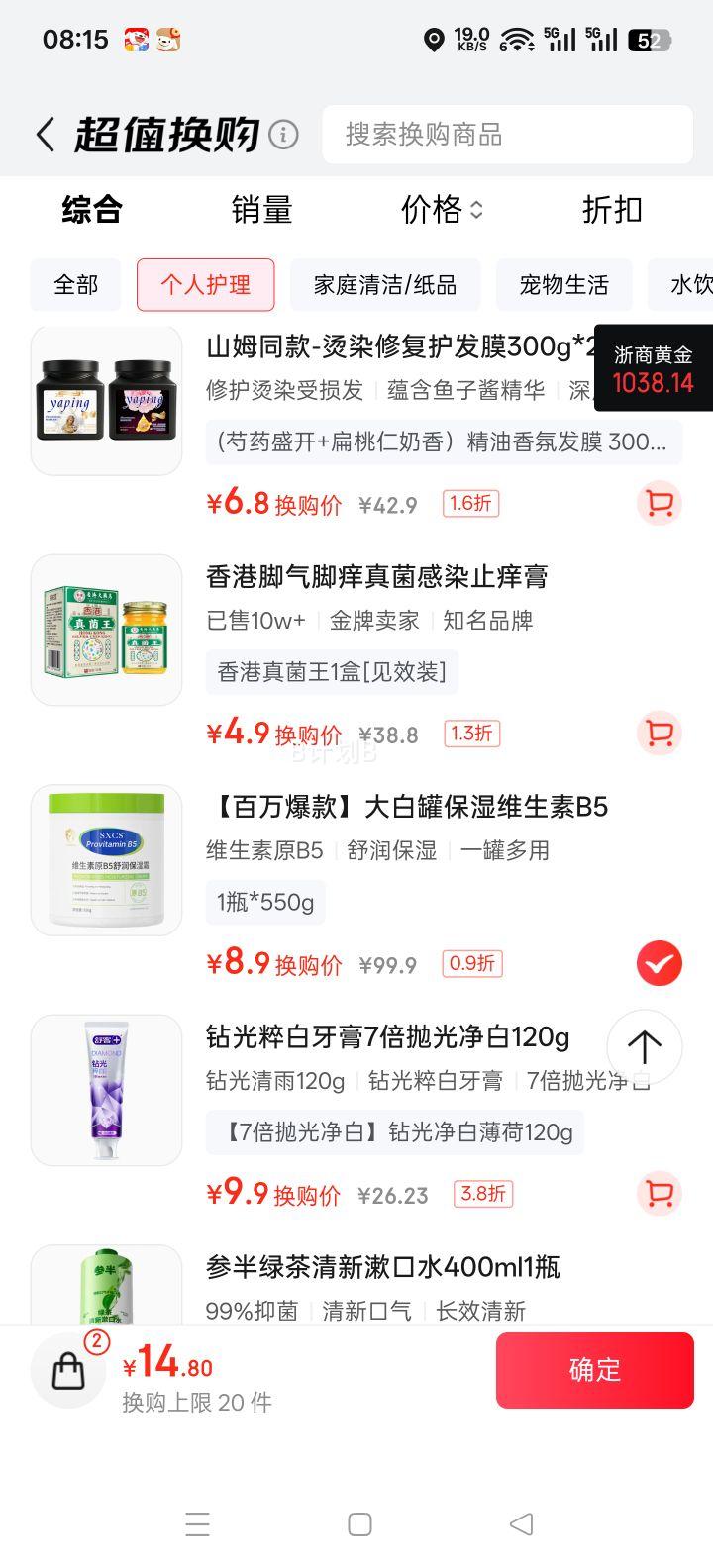Jump back to top with the arrow button
This screenshot has height=1568, width=713.
pos(644,1047)
